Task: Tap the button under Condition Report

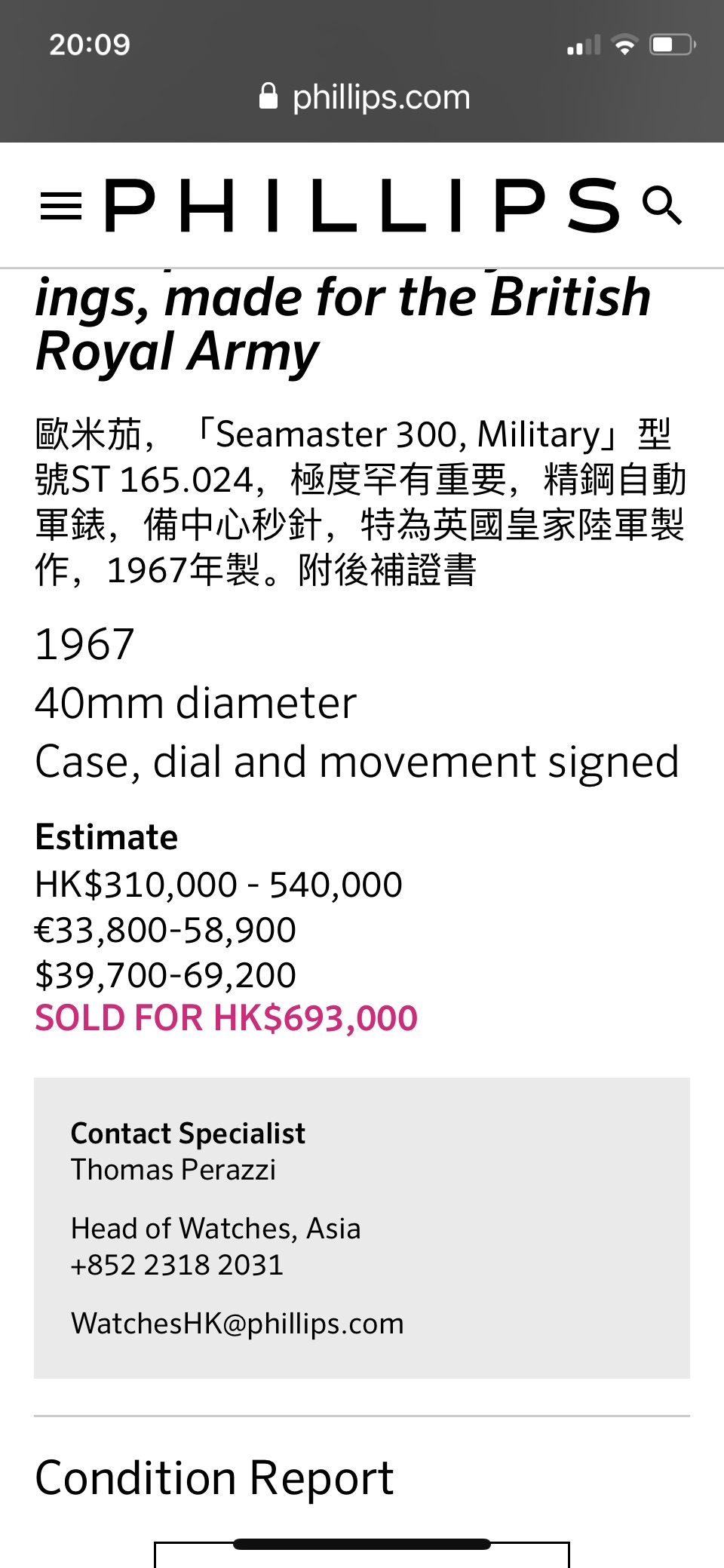Action: click(362, 1555)
